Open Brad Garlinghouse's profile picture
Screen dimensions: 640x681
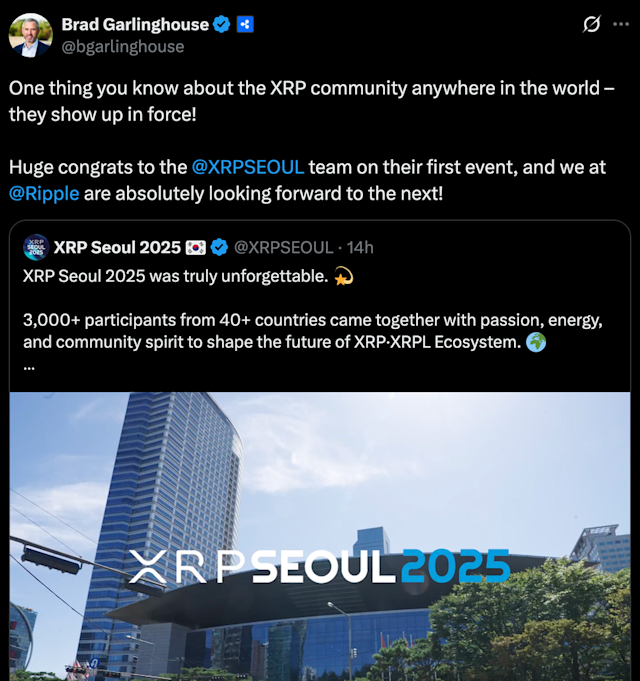(x=30, y=35)
